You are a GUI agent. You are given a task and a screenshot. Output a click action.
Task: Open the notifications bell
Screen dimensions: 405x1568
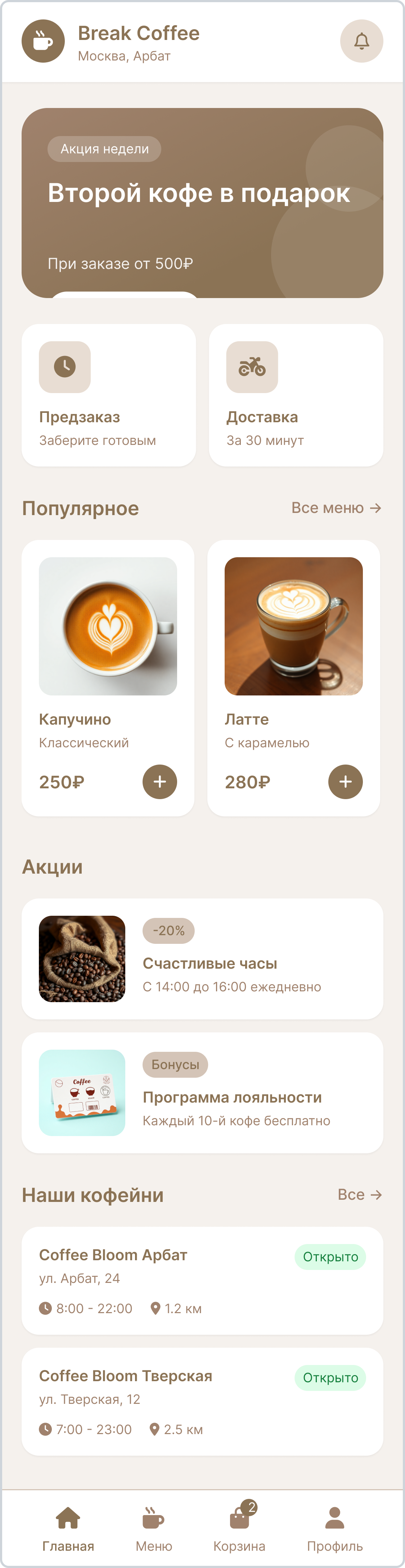[x=361, y=41]
